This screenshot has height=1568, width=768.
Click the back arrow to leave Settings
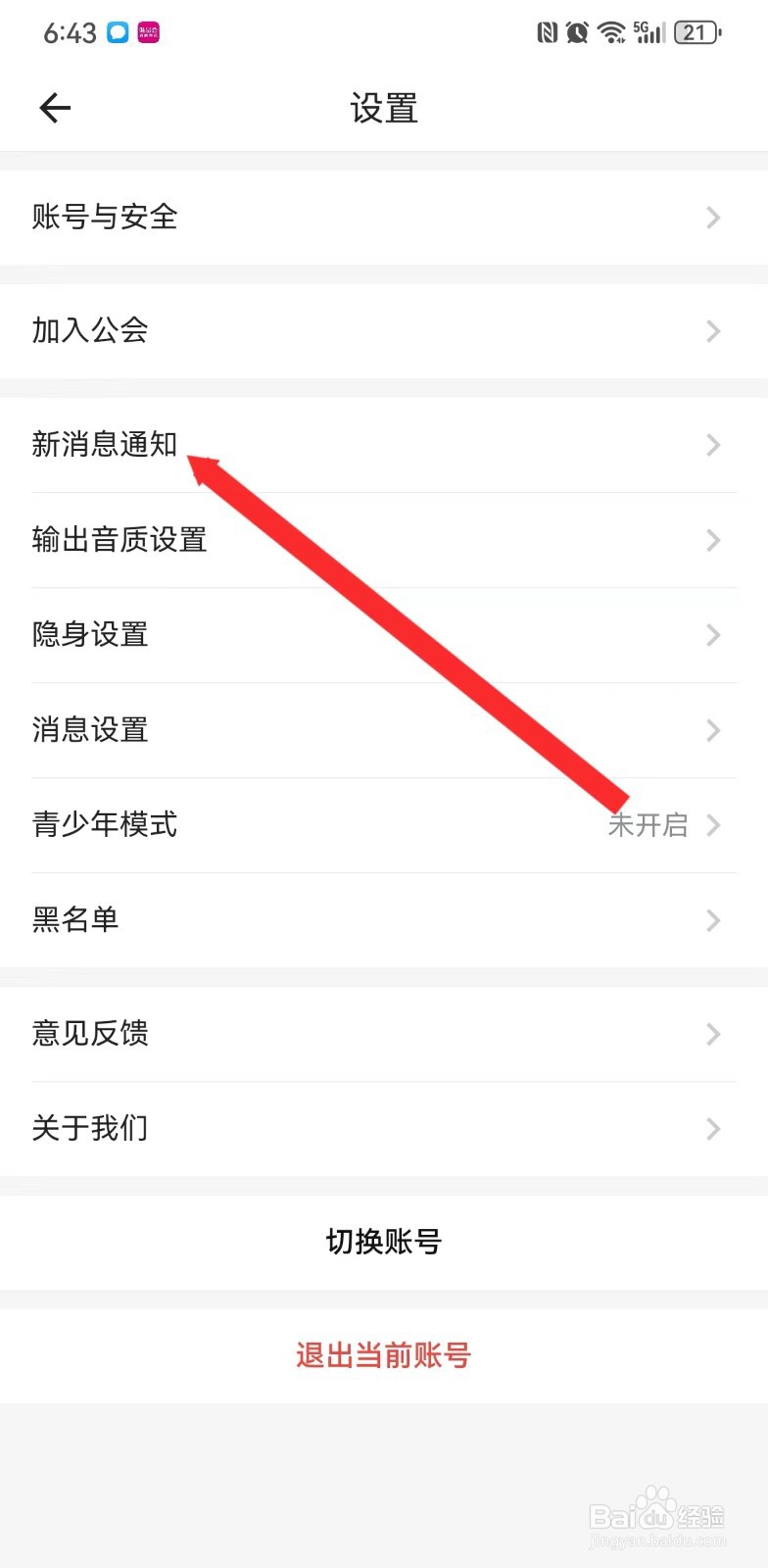(x=54, y=108)
